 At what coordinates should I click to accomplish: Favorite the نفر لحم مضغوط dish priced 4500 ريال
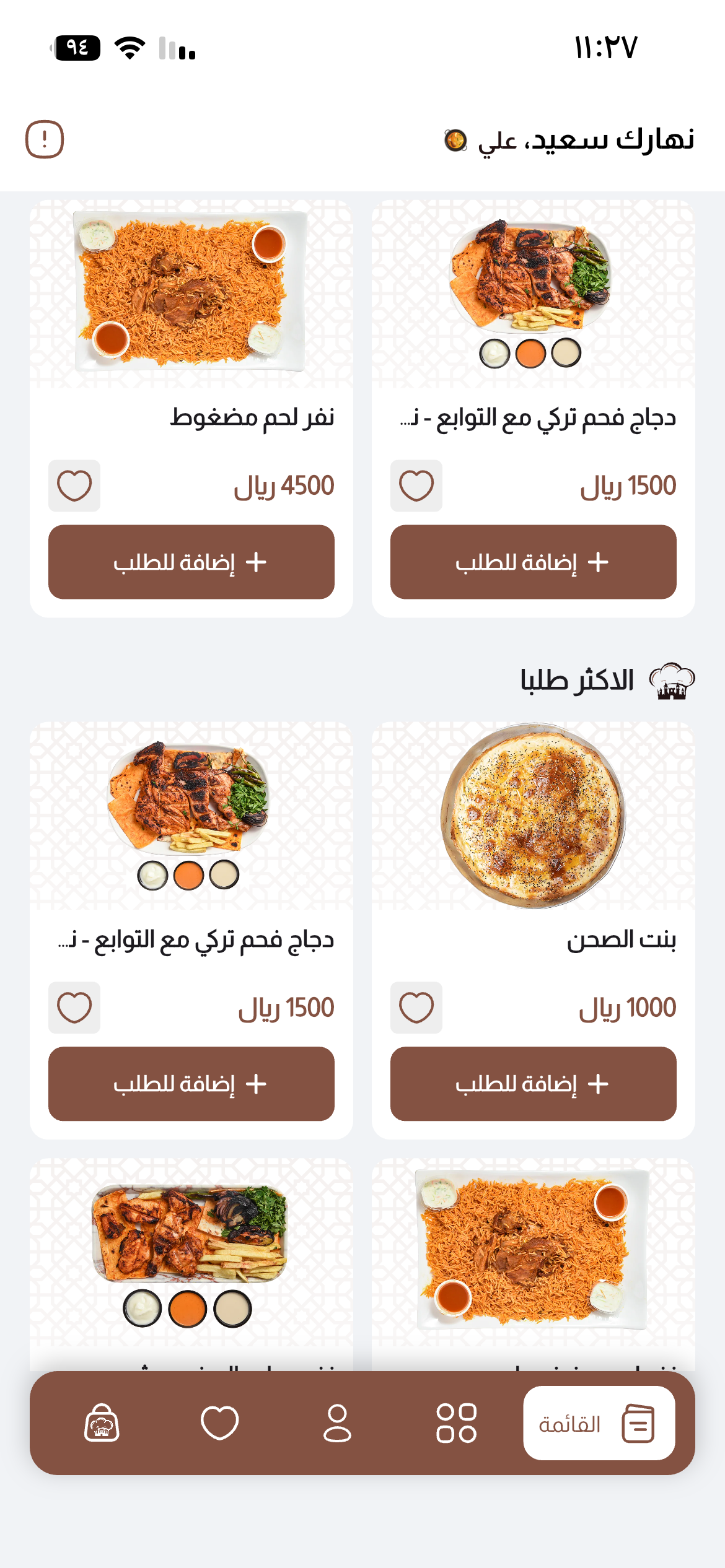pos(74,486)
